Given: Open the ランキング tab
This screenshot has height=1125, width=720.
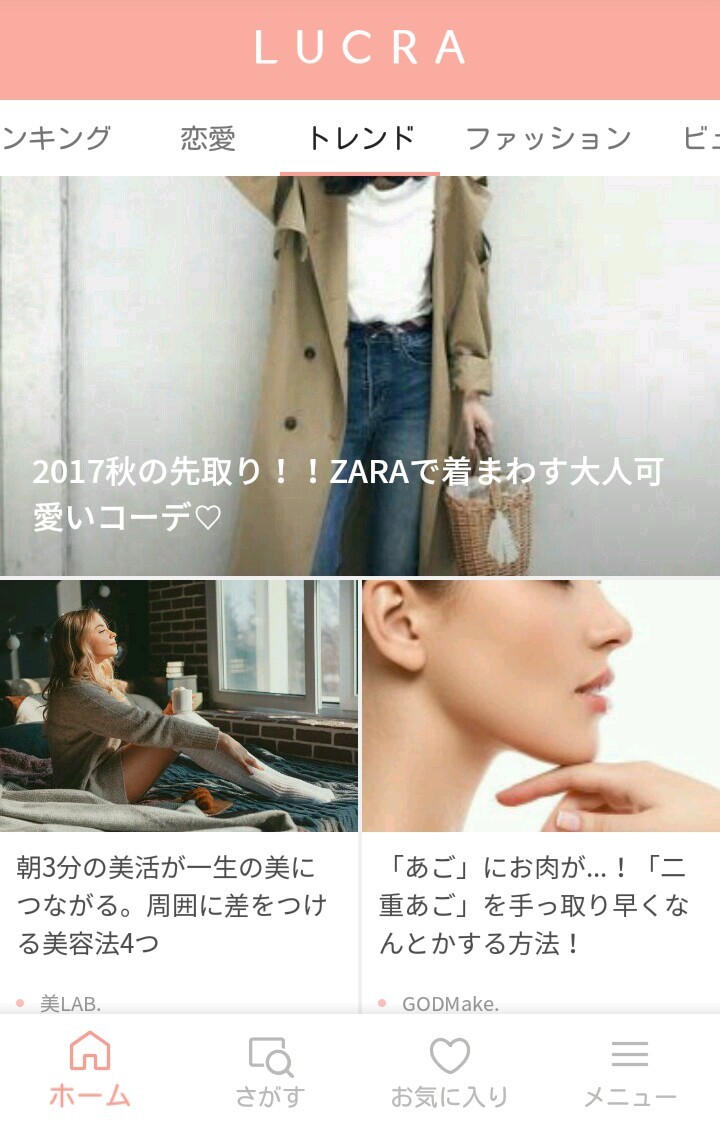Looking at the screenshot, I should pyautogui.click(x=56, y=138).
